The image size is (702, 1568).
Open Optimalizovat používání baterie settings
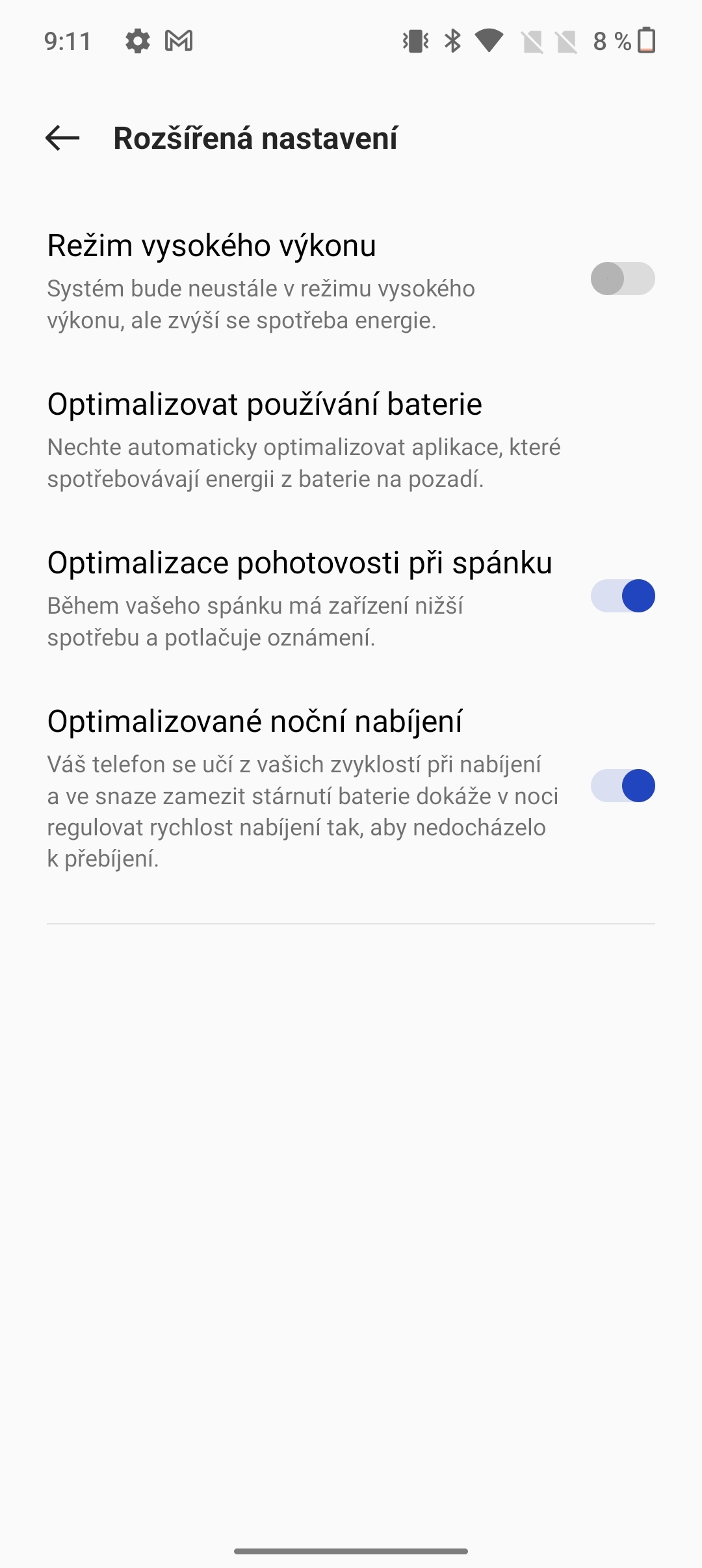(x=264, y=403)
